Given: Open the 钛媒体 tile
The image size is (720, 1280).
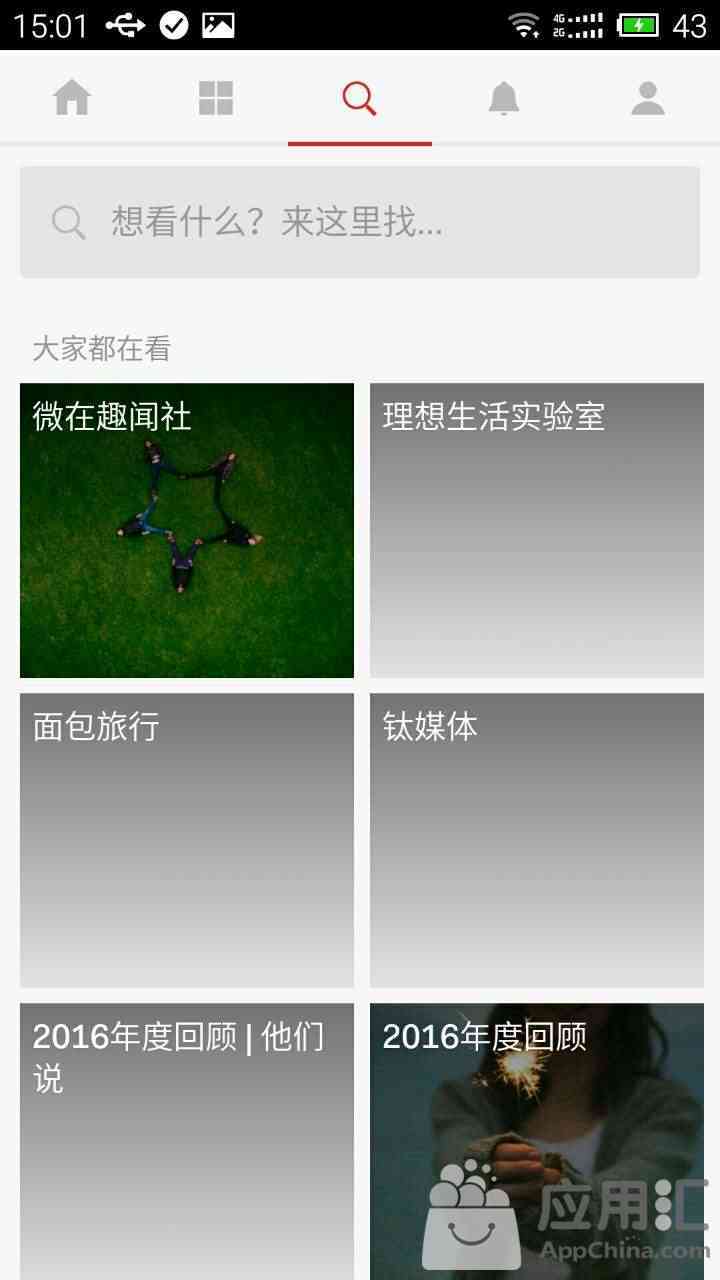Looking at the screenshot, I should pos(537,840).
